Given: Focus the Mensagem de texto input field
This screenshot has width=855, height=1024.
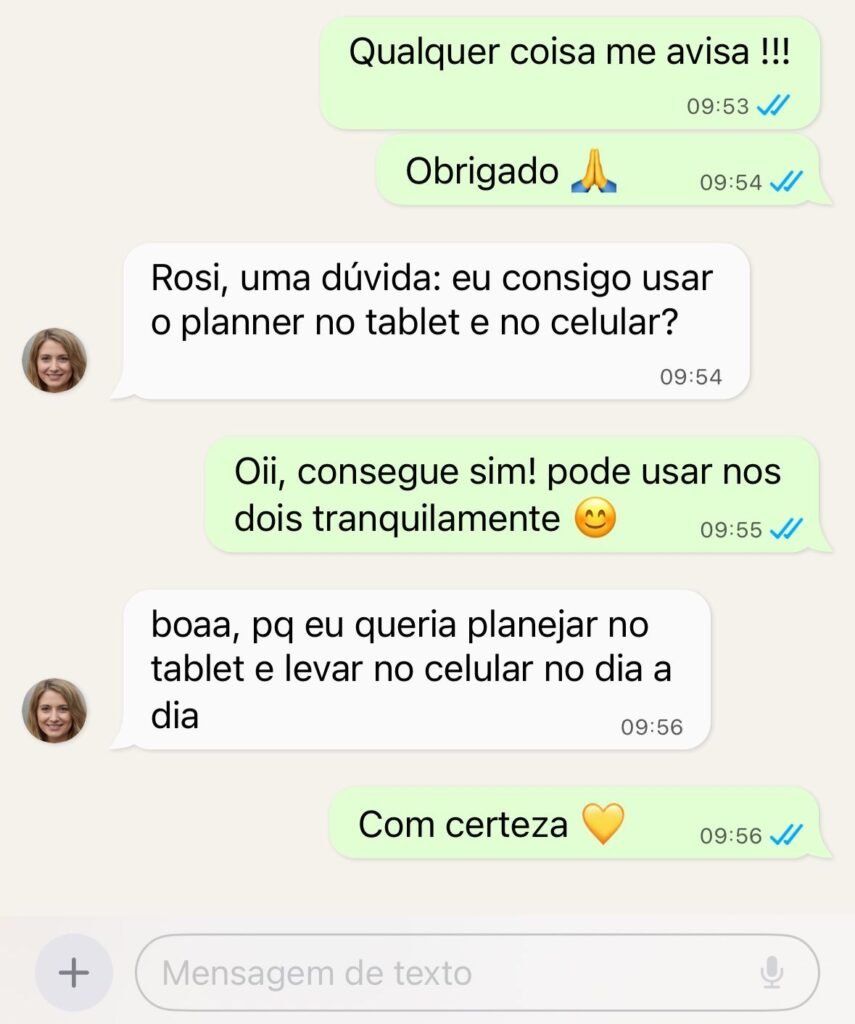Looking at the screenshot, I should tap(440, 972).
